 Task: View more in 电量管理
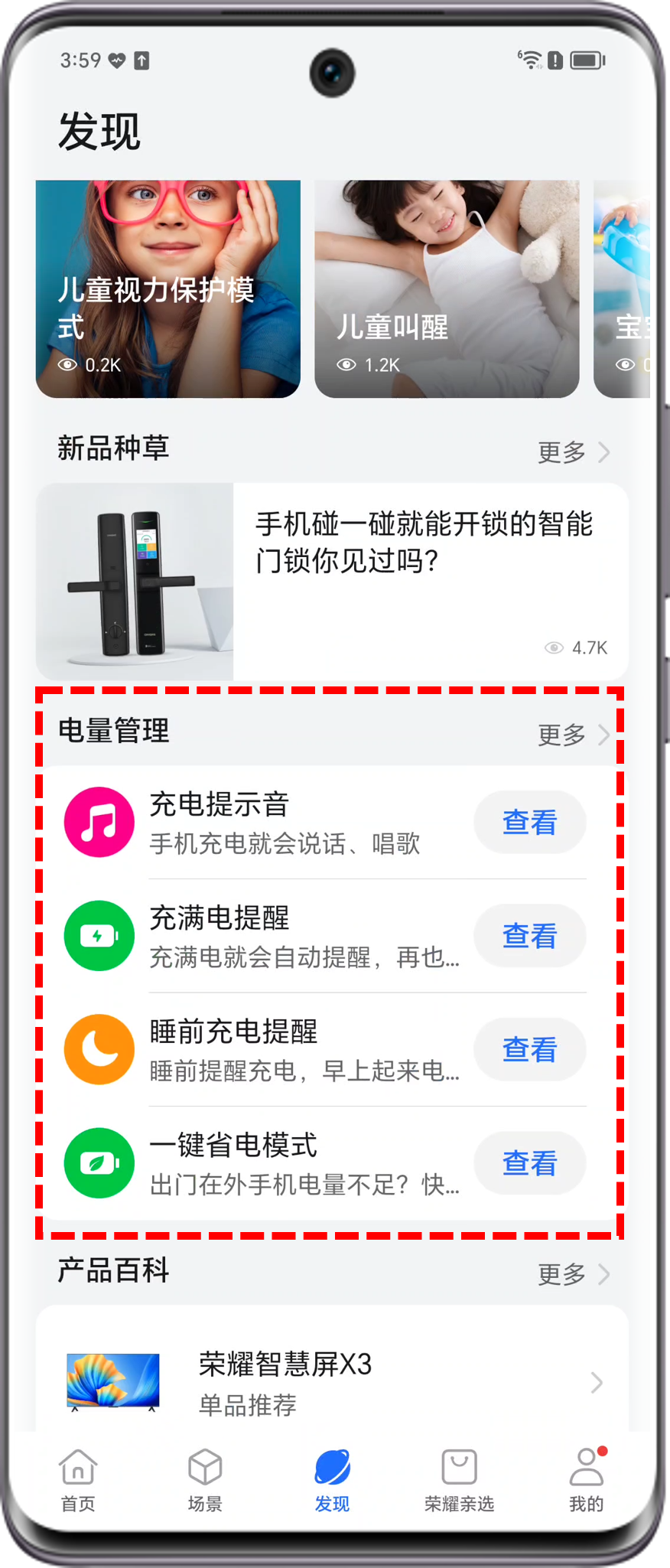pyautogui.click(x=573, y=735)
